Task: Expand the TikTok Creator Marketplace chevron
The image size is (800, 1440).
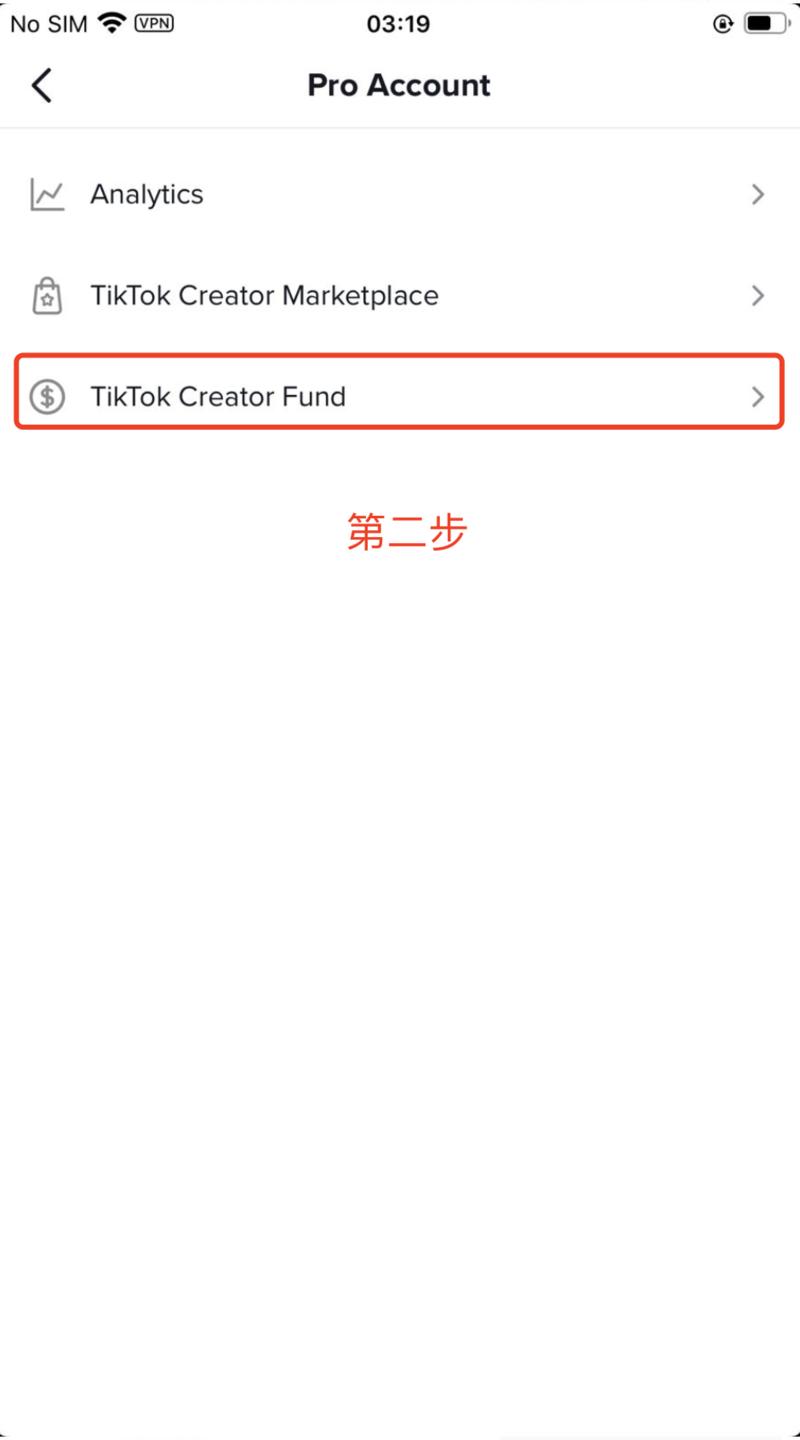Action: 757,295
